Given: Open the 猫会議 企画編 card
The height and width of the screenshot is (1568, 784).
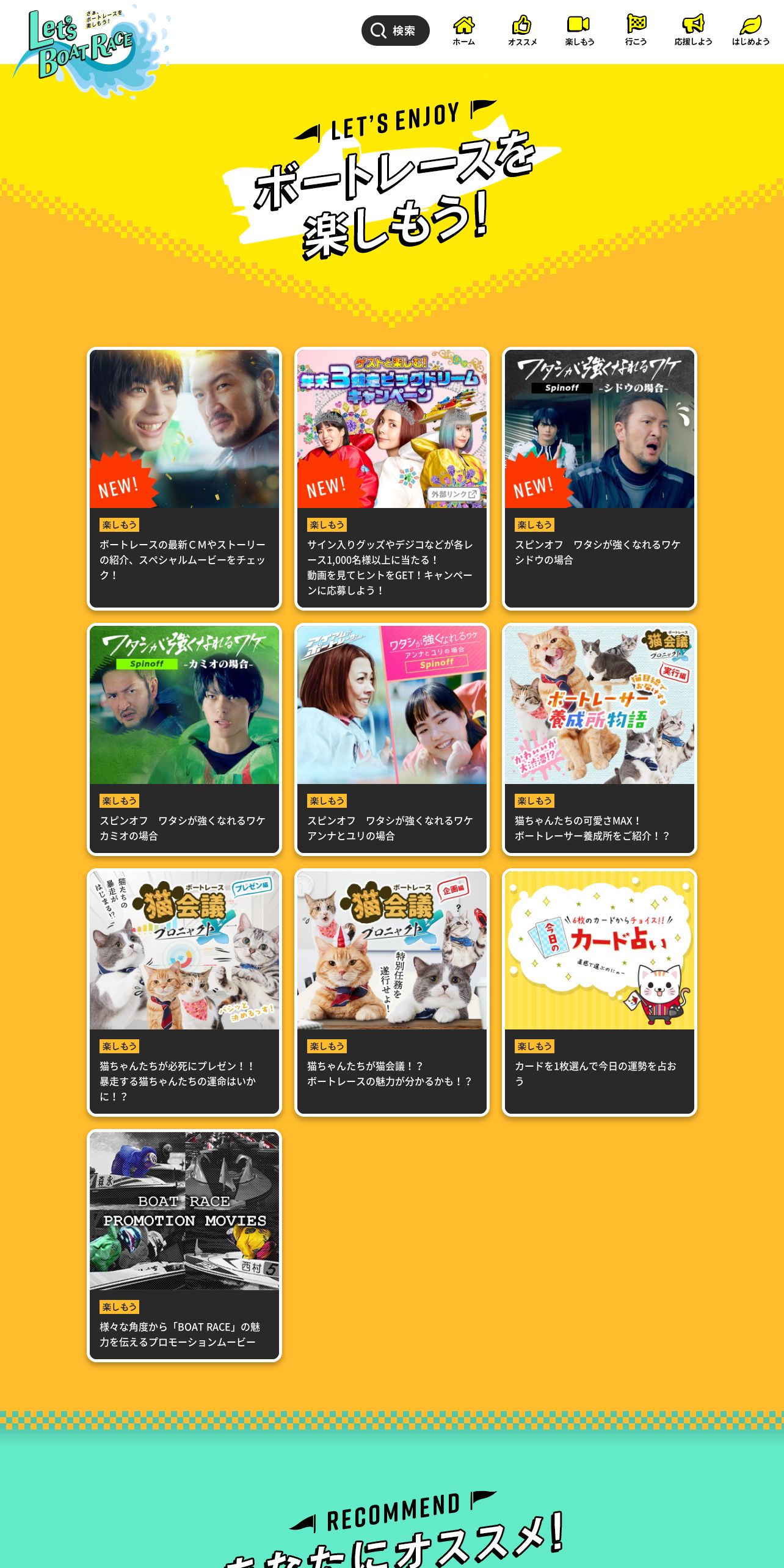Looking at the screenshot, I should [x=392, y=992].
